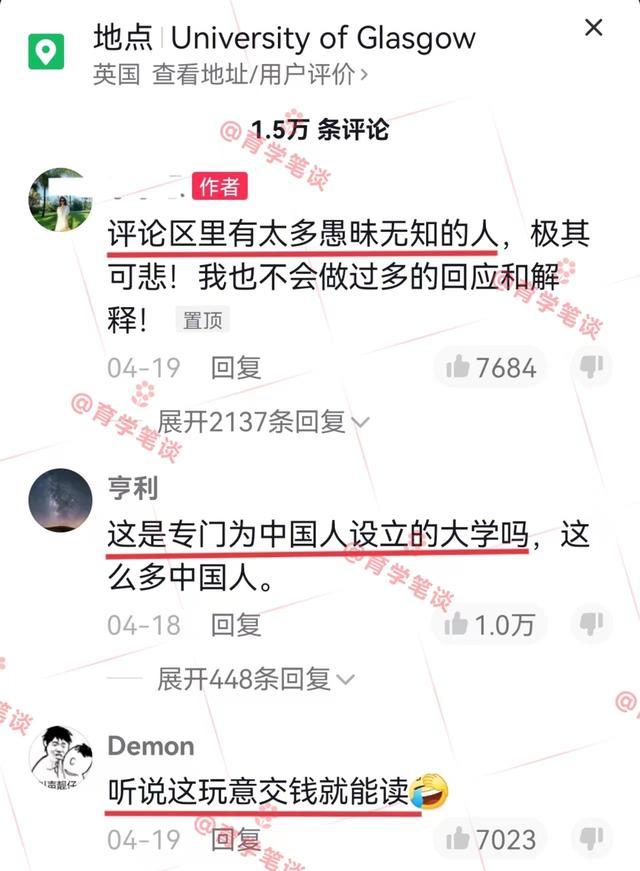The width and height of the screenshot is (640, 871).
Task: Open Demon's profile avatar
Action: coord(60,756)
